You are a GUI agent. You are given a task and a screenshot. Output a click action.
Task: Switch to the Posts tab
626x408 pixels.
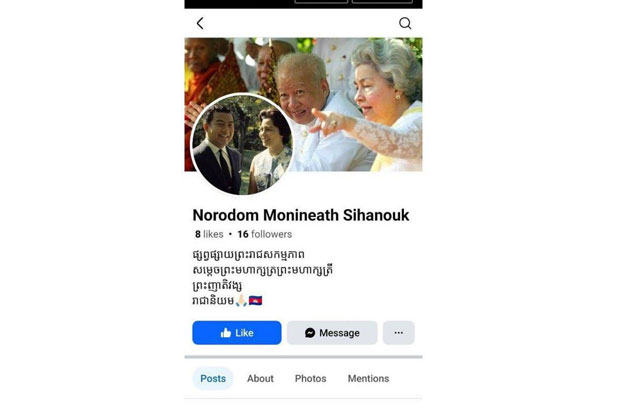click(213, 379)
